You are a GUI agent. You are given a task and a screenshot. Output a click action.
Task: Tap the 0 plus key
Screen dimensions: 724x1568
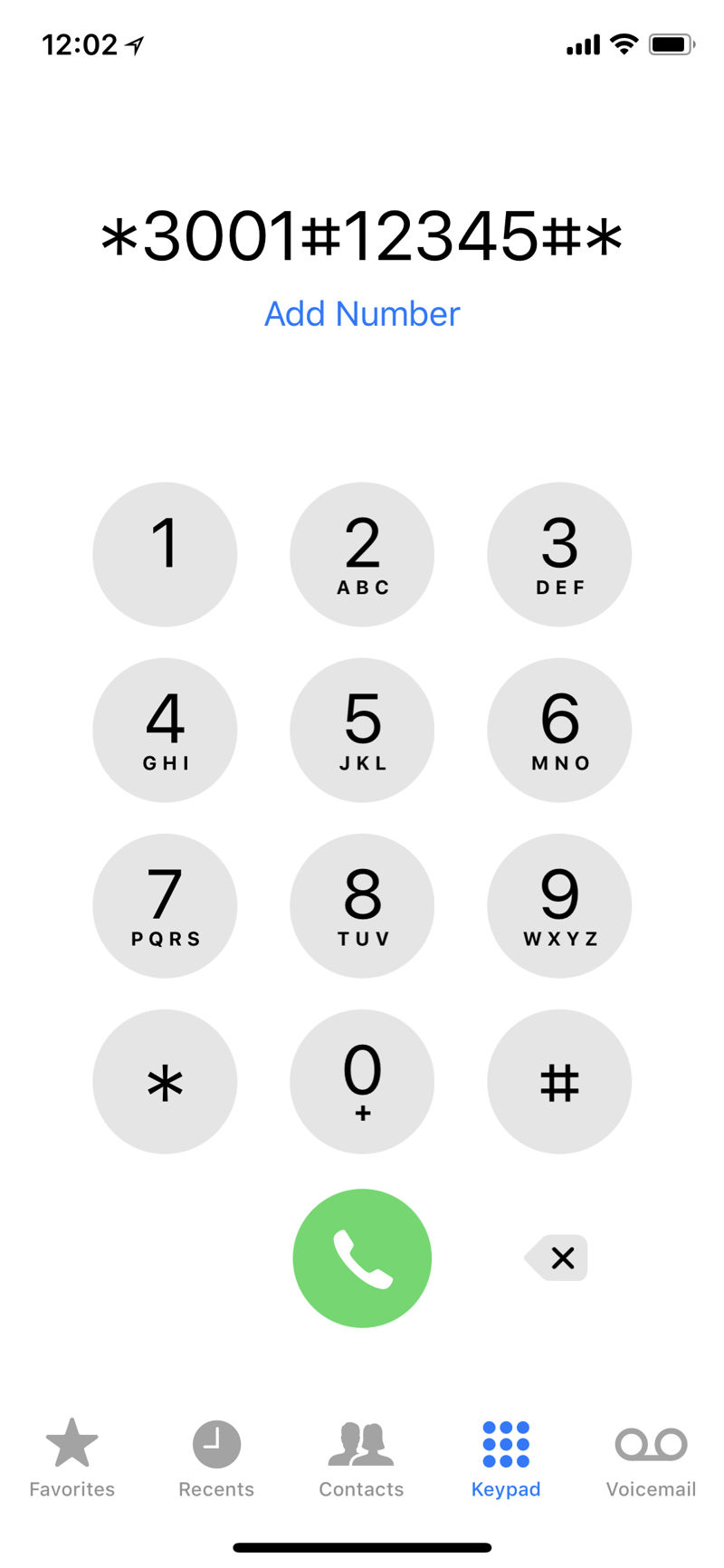362,1081
